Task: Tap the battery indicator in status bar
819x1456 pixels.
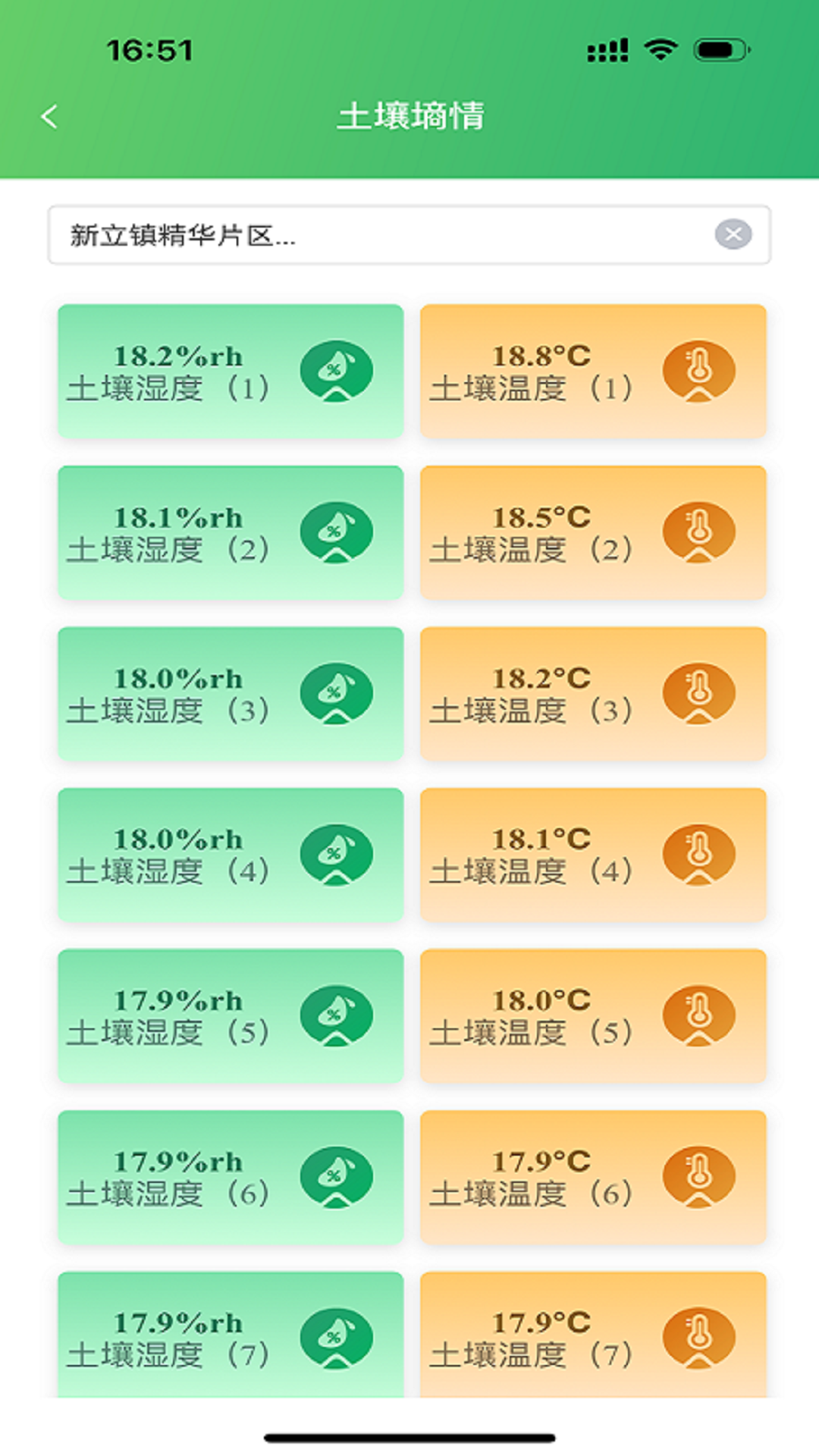Action: click(x=718, y=48)
